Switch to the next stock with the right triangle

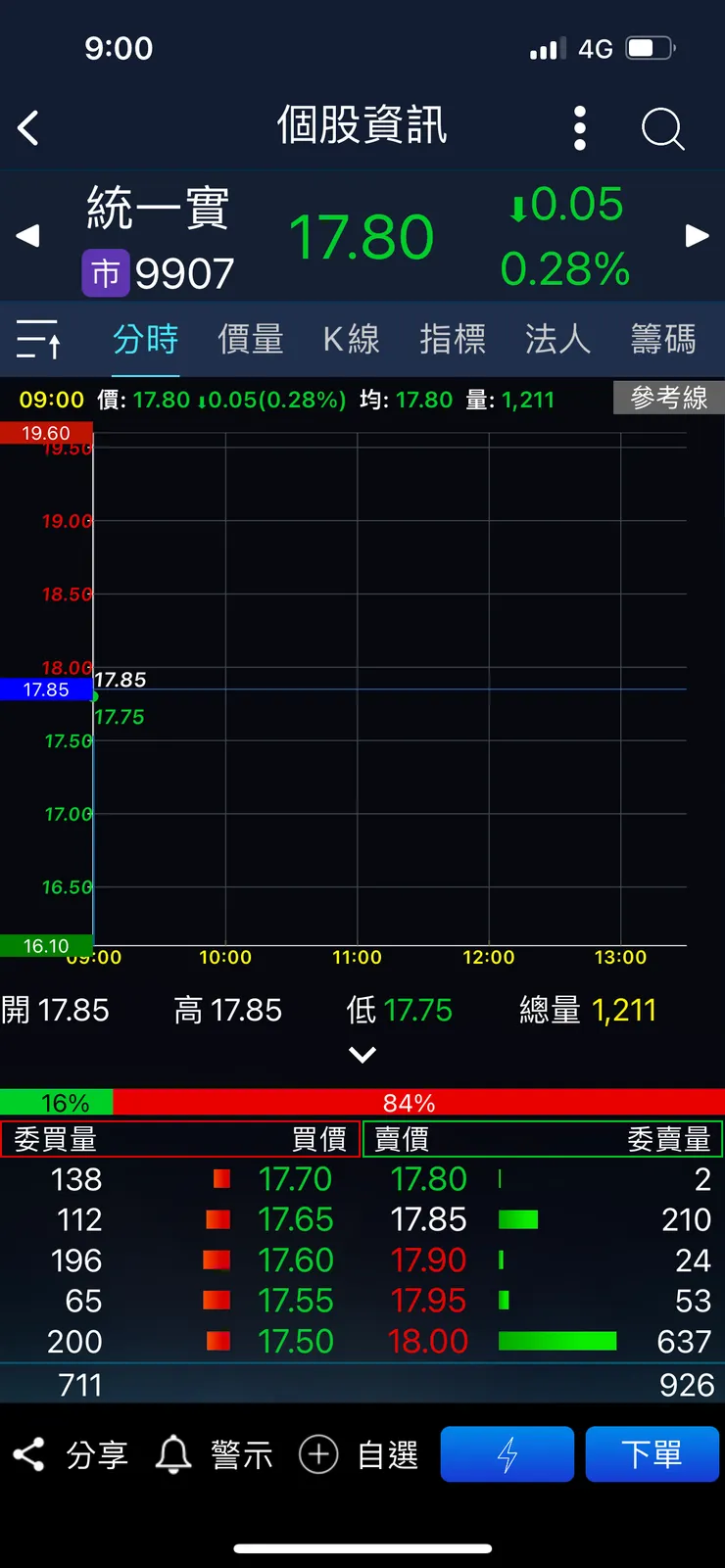pos(697,235)
